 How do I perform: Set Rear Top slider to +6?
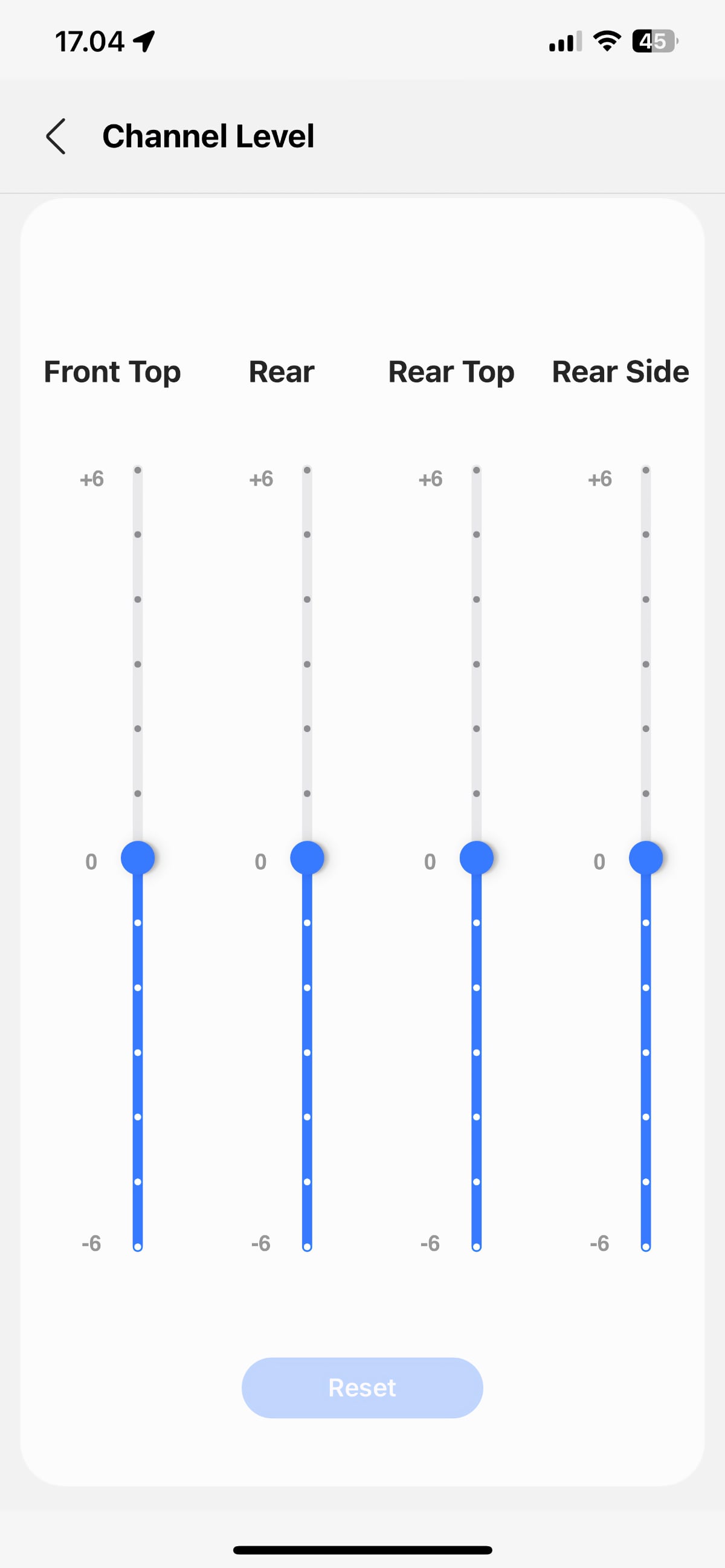476,471
